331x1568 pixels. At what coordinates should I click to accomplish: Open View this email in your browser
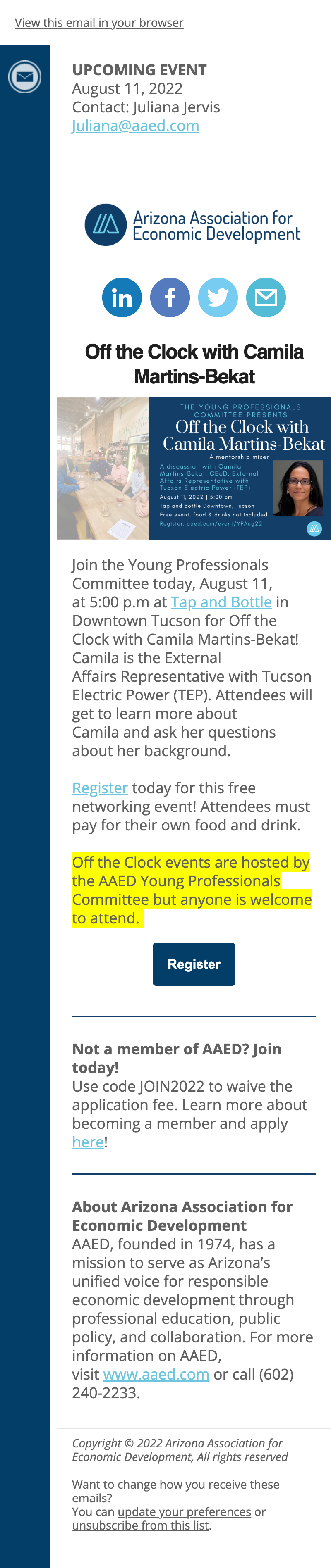coord(99,23)
